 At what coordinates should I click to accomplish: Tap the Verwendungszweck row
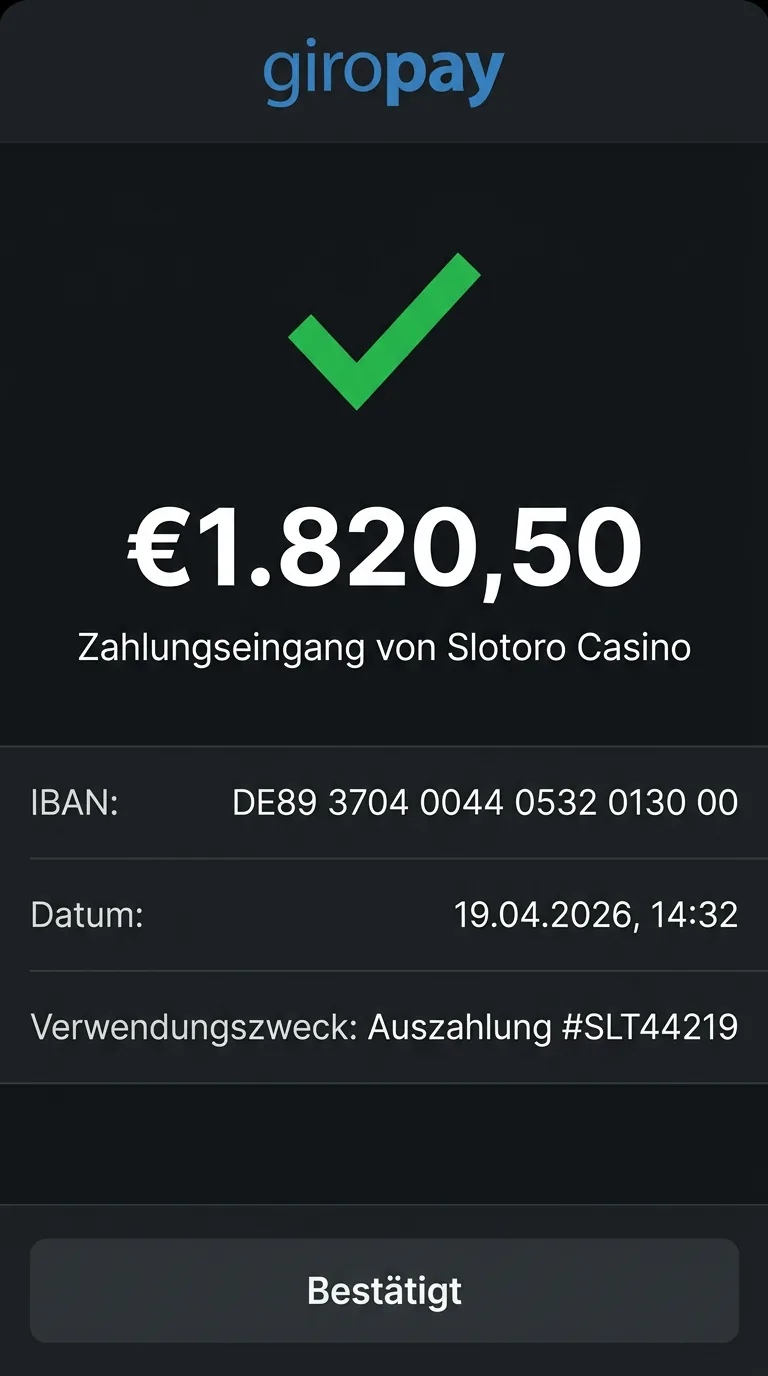[384, 1025]
